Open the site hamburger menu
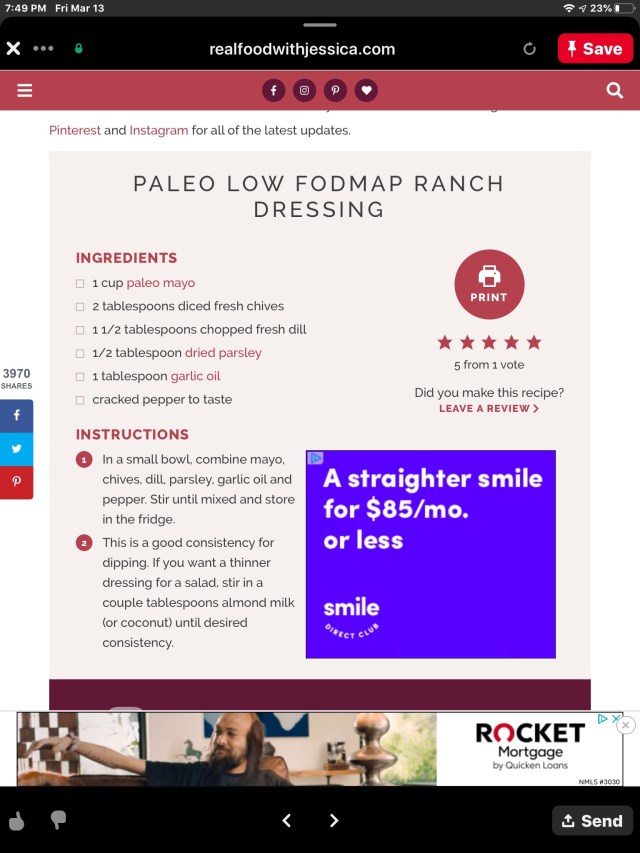640x853 pixels. click(25, 90)
